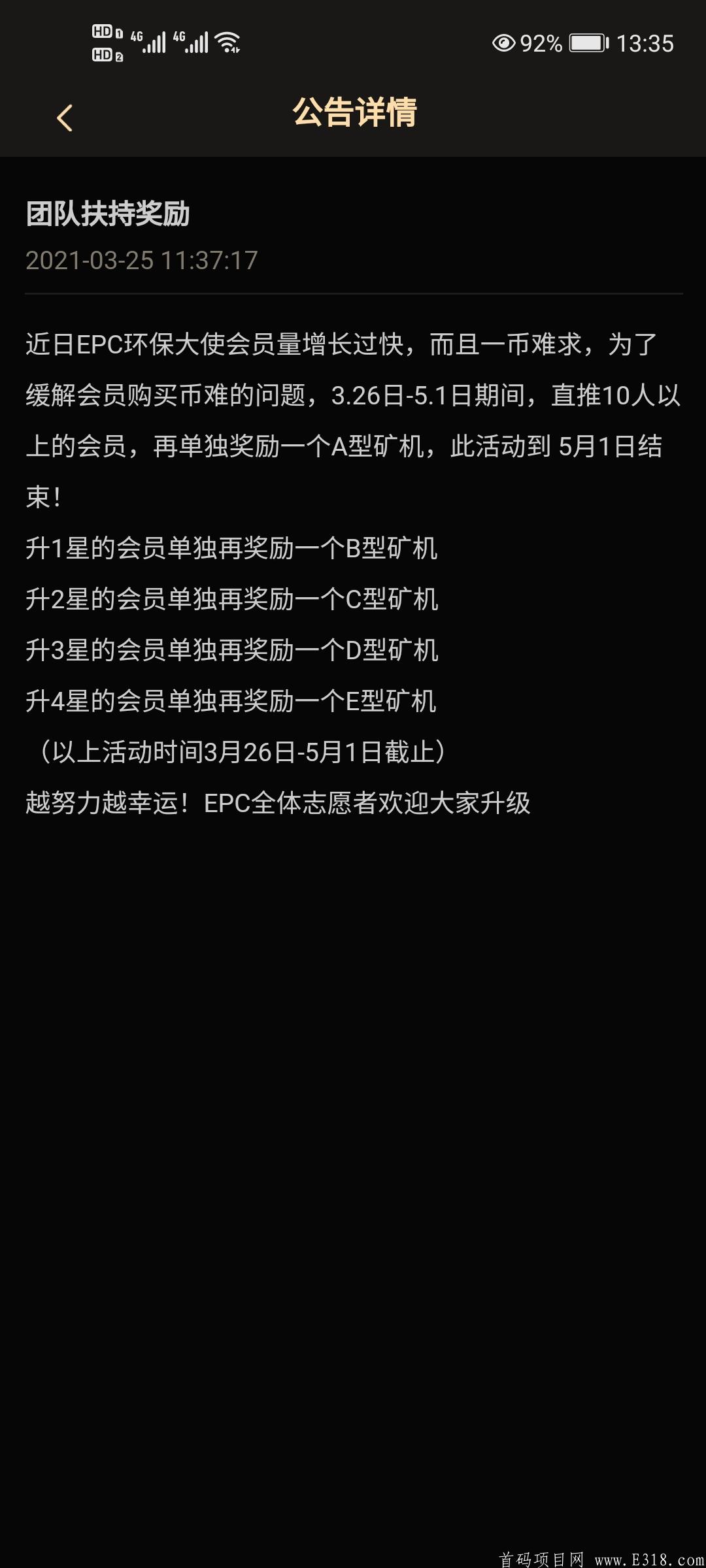Tap the HD1 voice call indicator icon
This screenshot has width=706, height=1568.
coord(105,31)
